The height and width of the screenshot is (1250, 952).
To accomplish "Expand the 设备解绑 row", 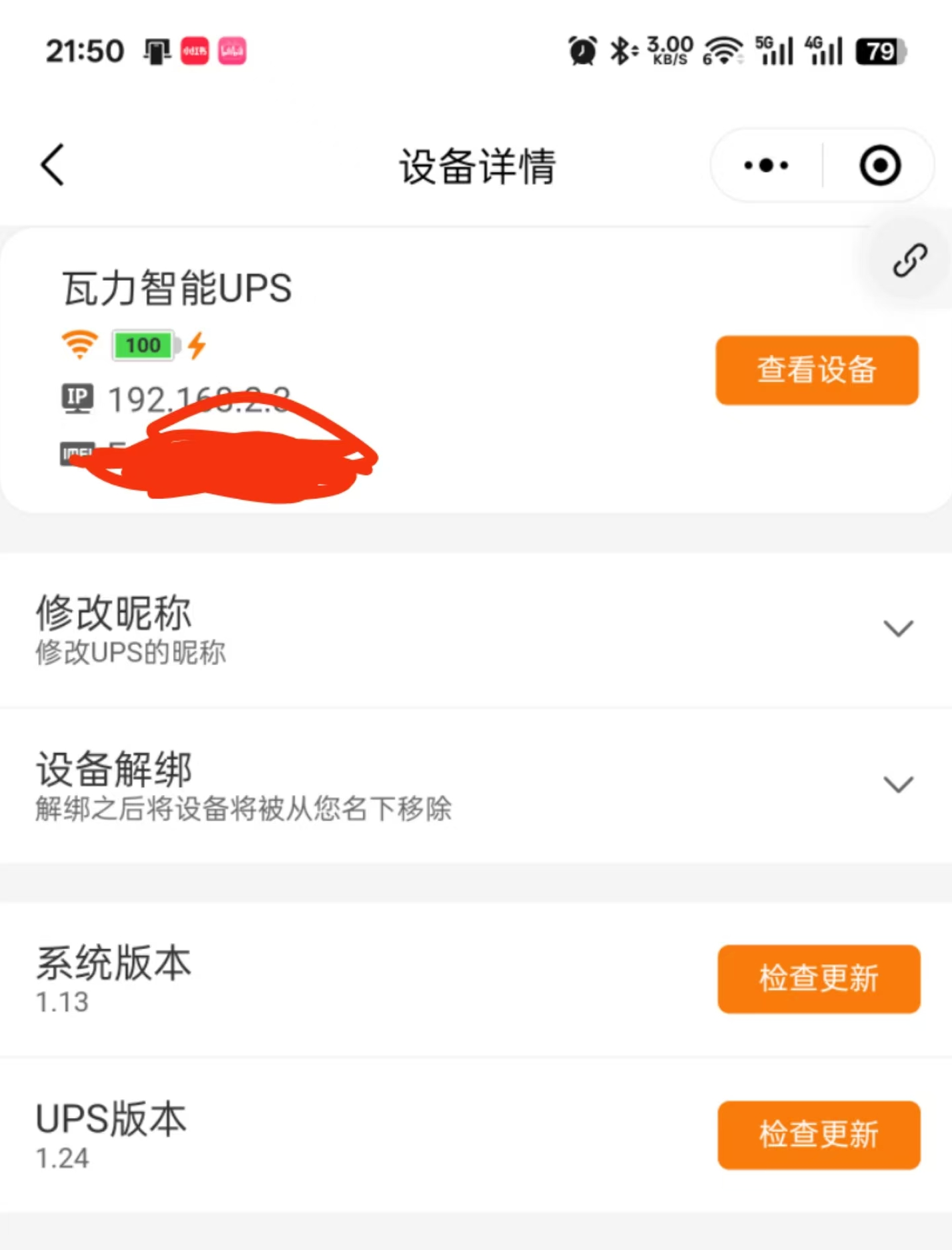I will 897,784.
